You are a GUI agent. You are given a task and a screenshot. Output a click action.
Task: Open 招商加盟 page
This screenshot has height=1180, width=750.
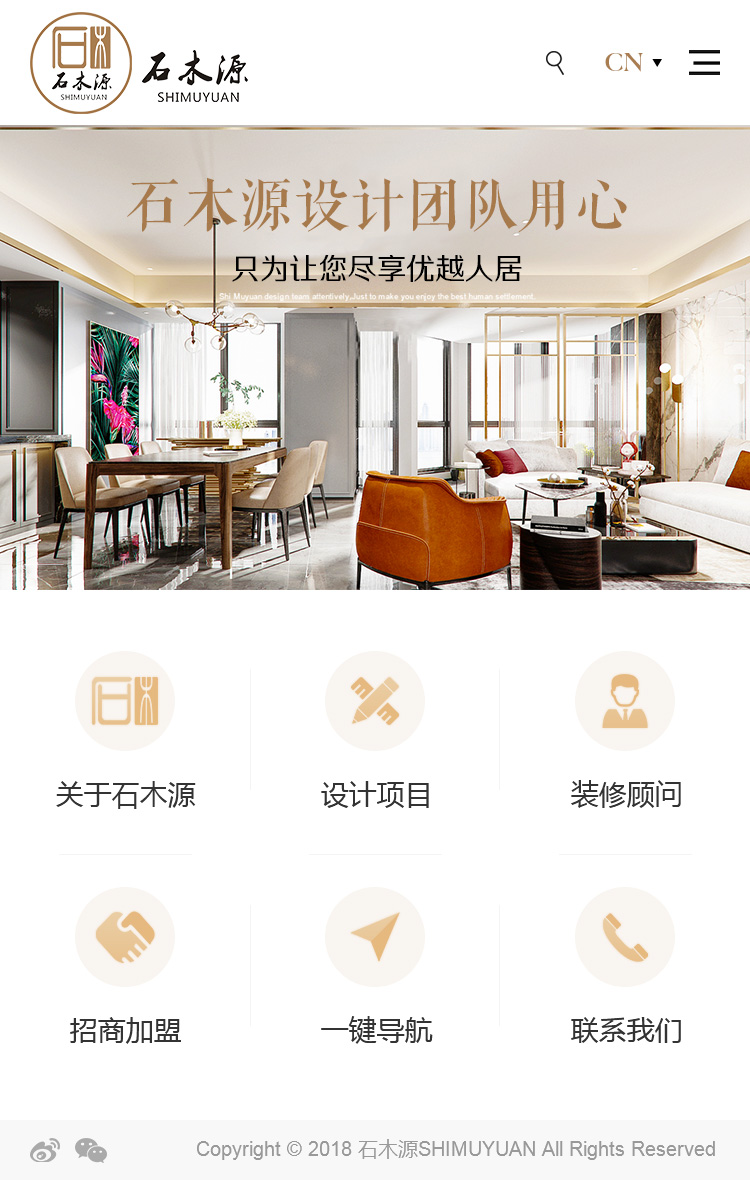(125, 966)
